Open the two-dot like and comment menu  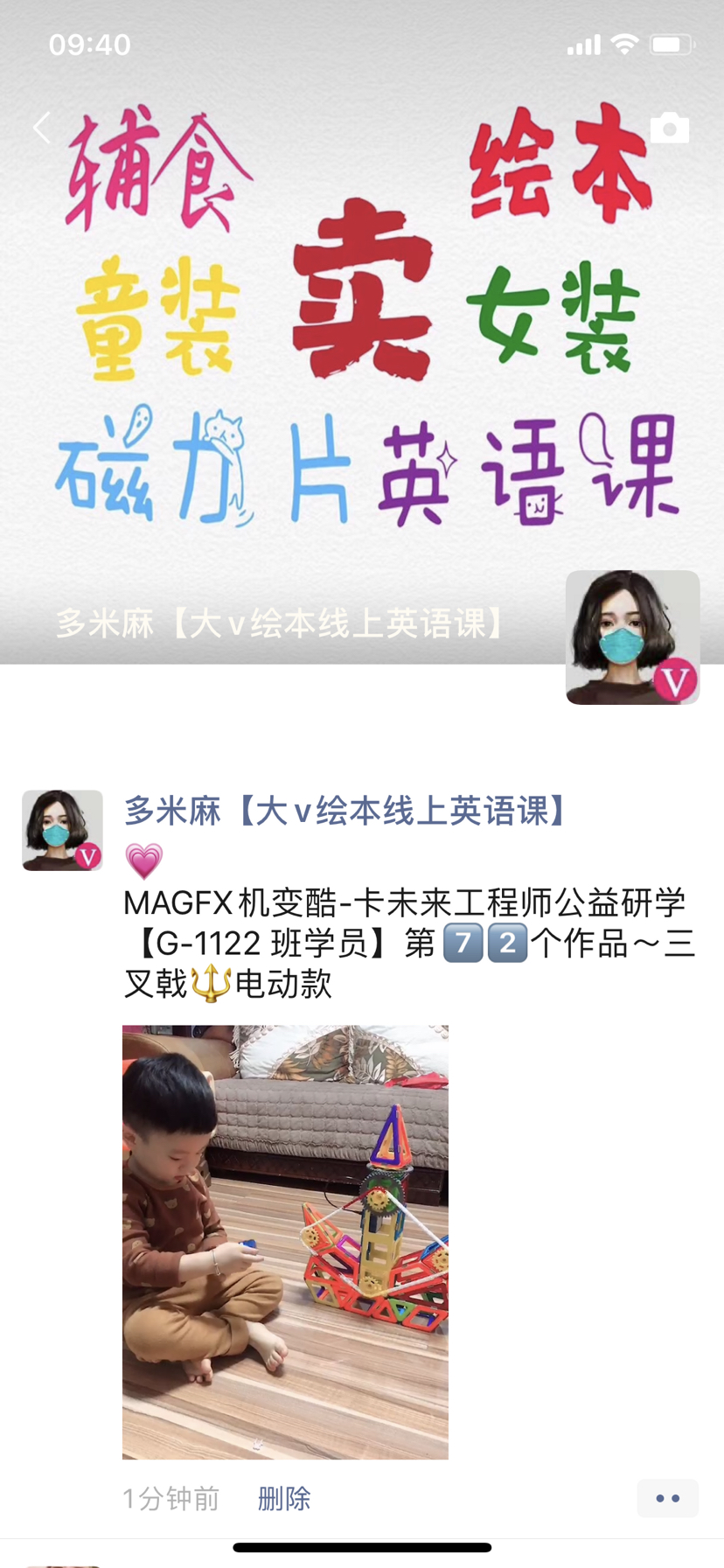667,1498
